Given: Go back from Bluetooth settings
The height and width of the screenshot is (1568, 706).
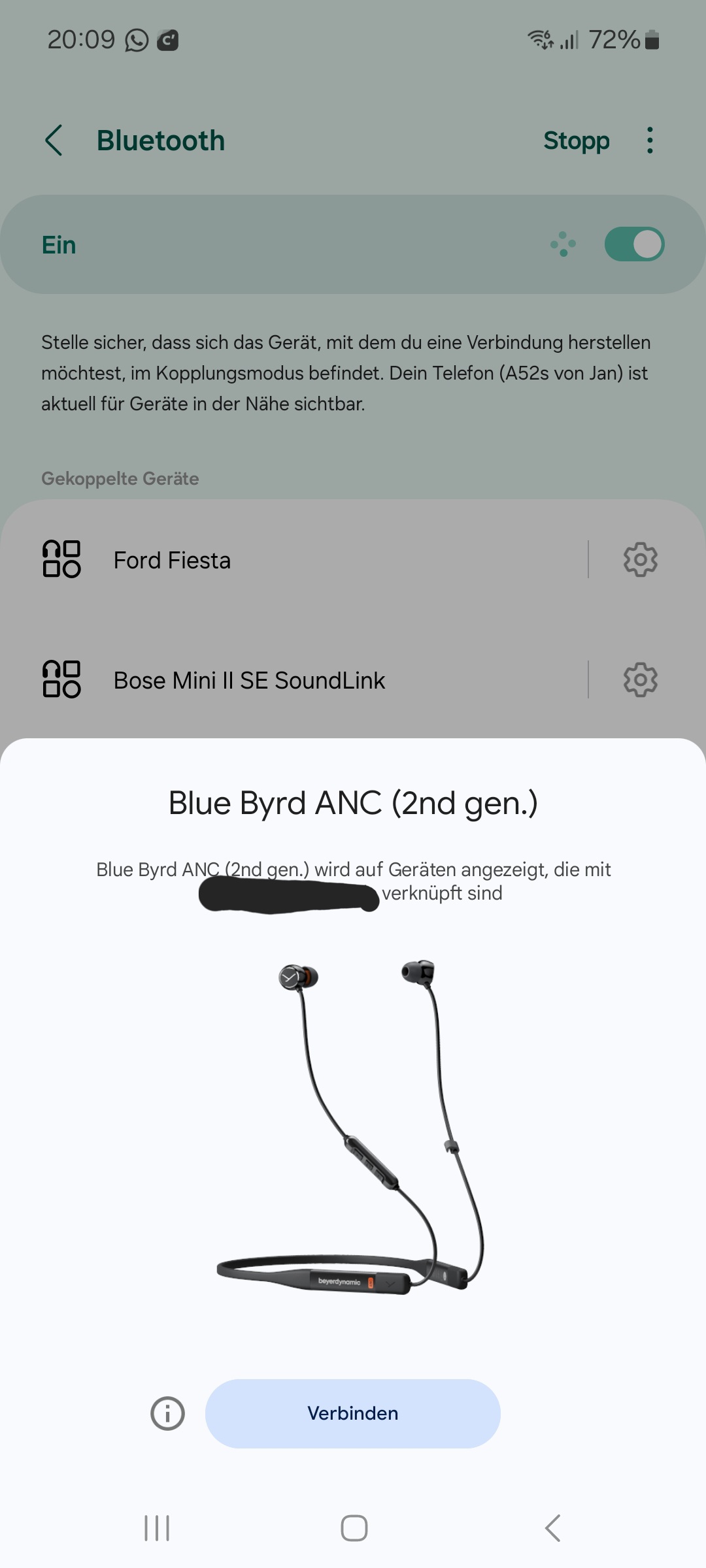Looking at the screenshot, I should tap(54, 140).
